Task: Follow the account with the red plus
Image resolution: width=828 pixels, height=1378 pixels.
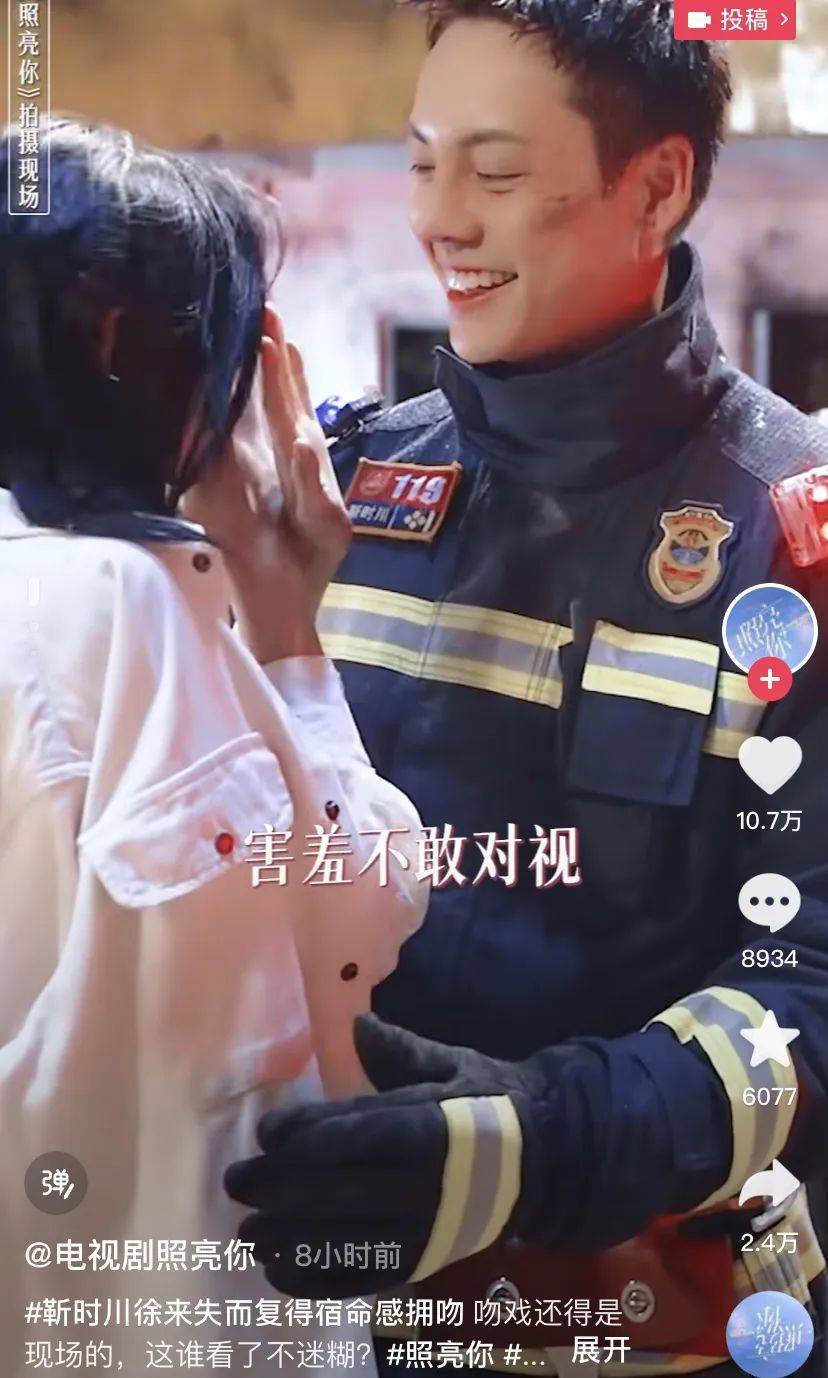Action: (769, 680)
